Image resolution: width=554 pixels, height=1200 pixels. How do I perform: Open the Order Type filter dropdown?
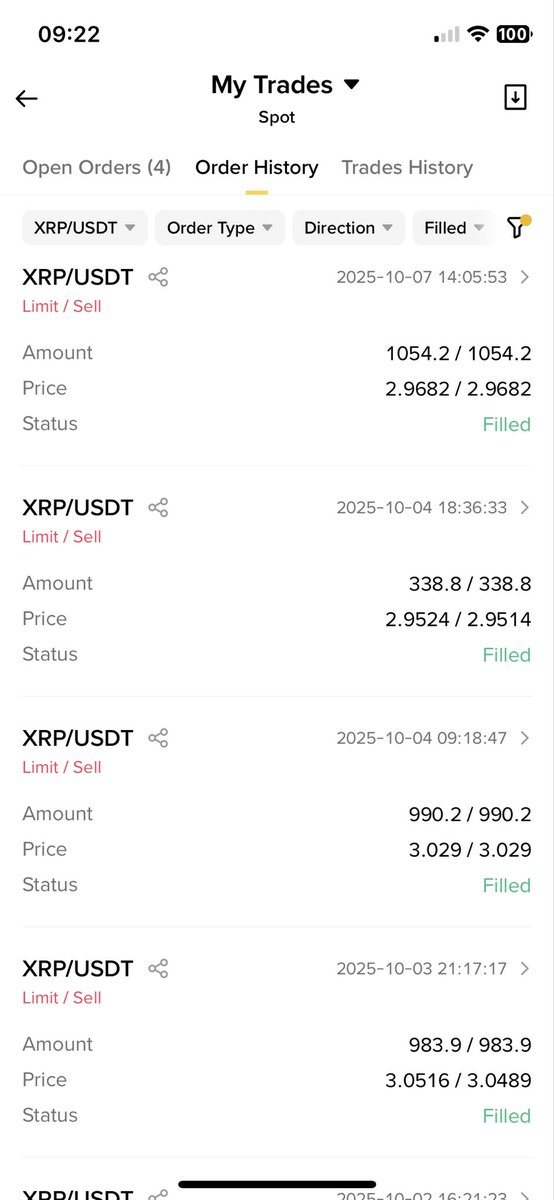[x=220, y=228]
